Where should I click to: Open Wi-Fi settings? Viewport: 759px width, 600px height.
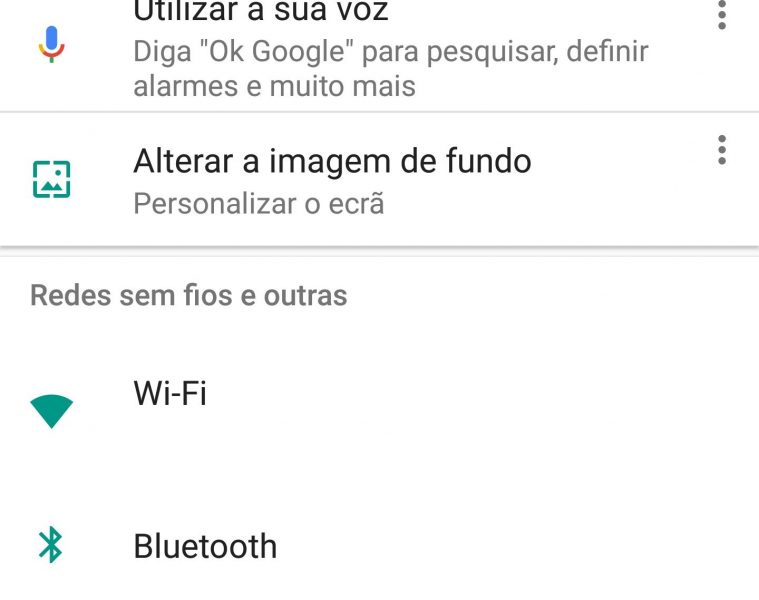tap(170, 394)
